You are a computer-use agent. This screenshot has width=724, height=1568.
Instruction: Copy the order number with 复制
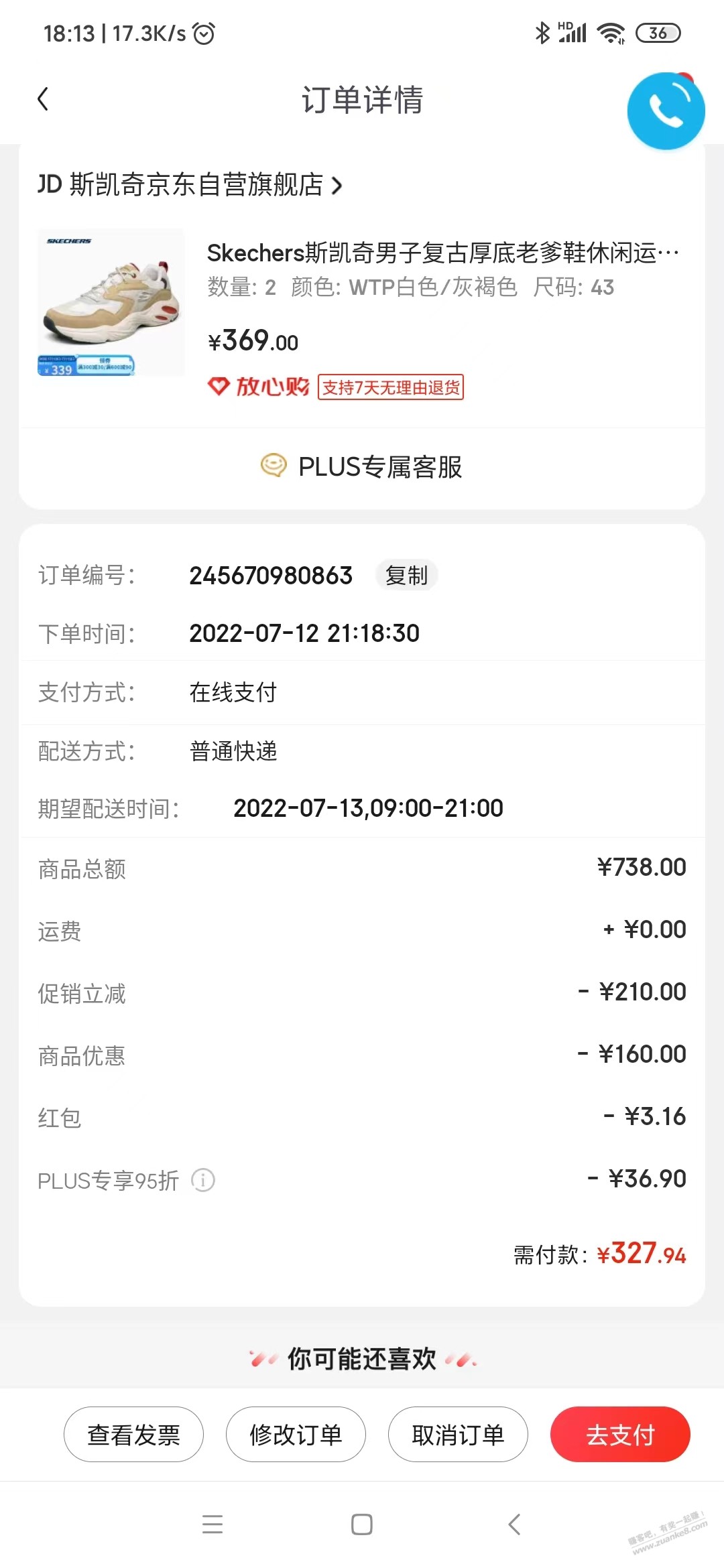point(406,576)
